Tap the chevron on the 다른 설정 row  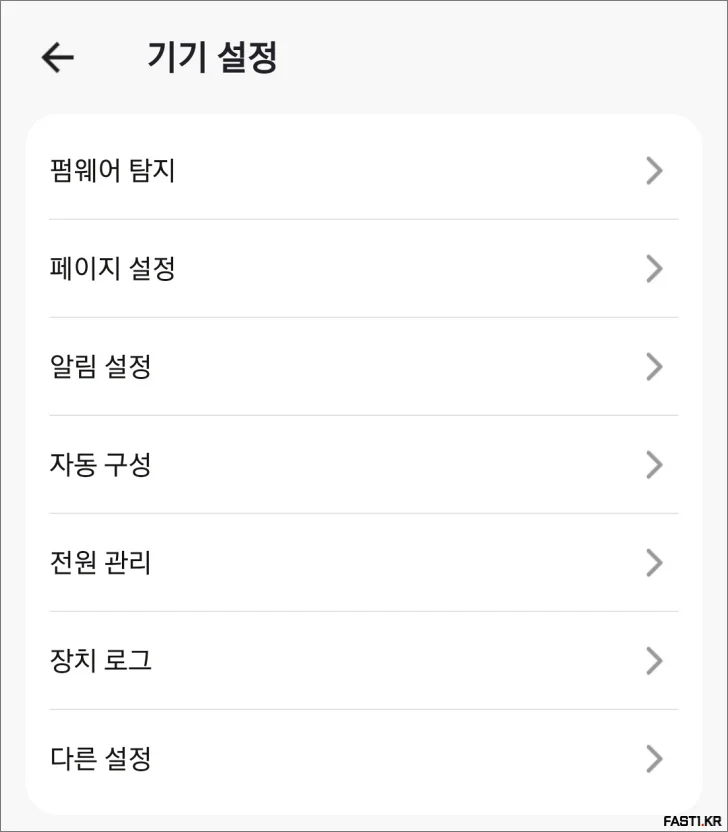[x=655, y=759]
